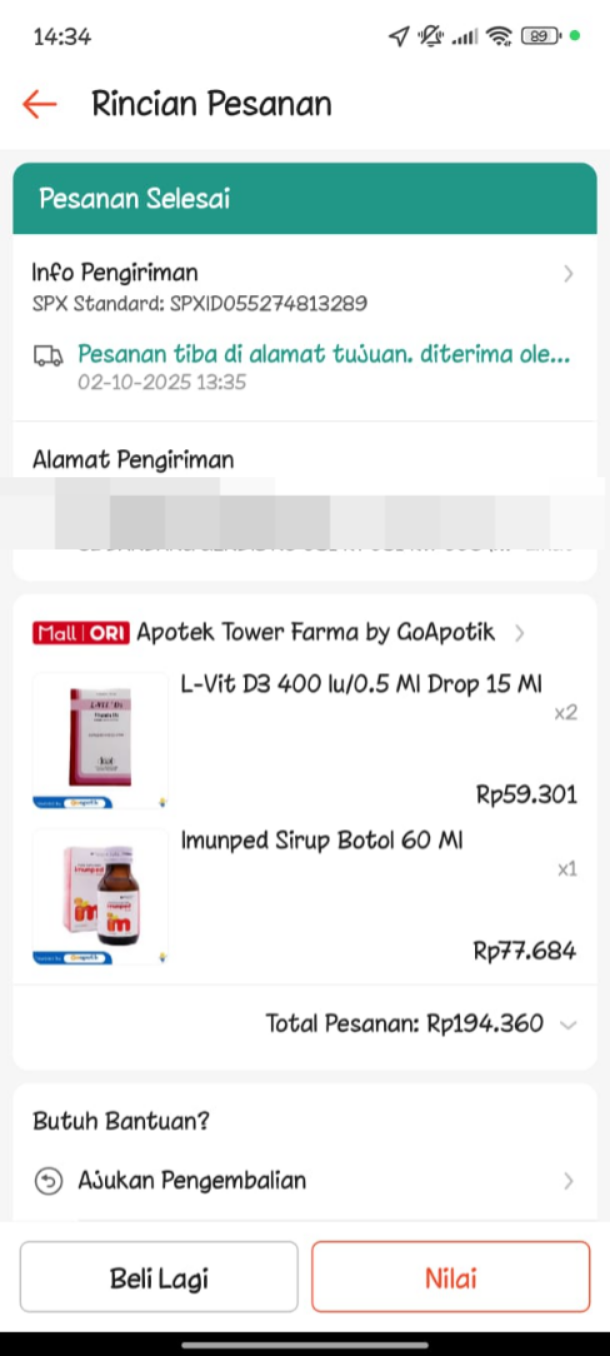
Task: Select Ajukan Pengembalian to request a return
Action: 192,1181
